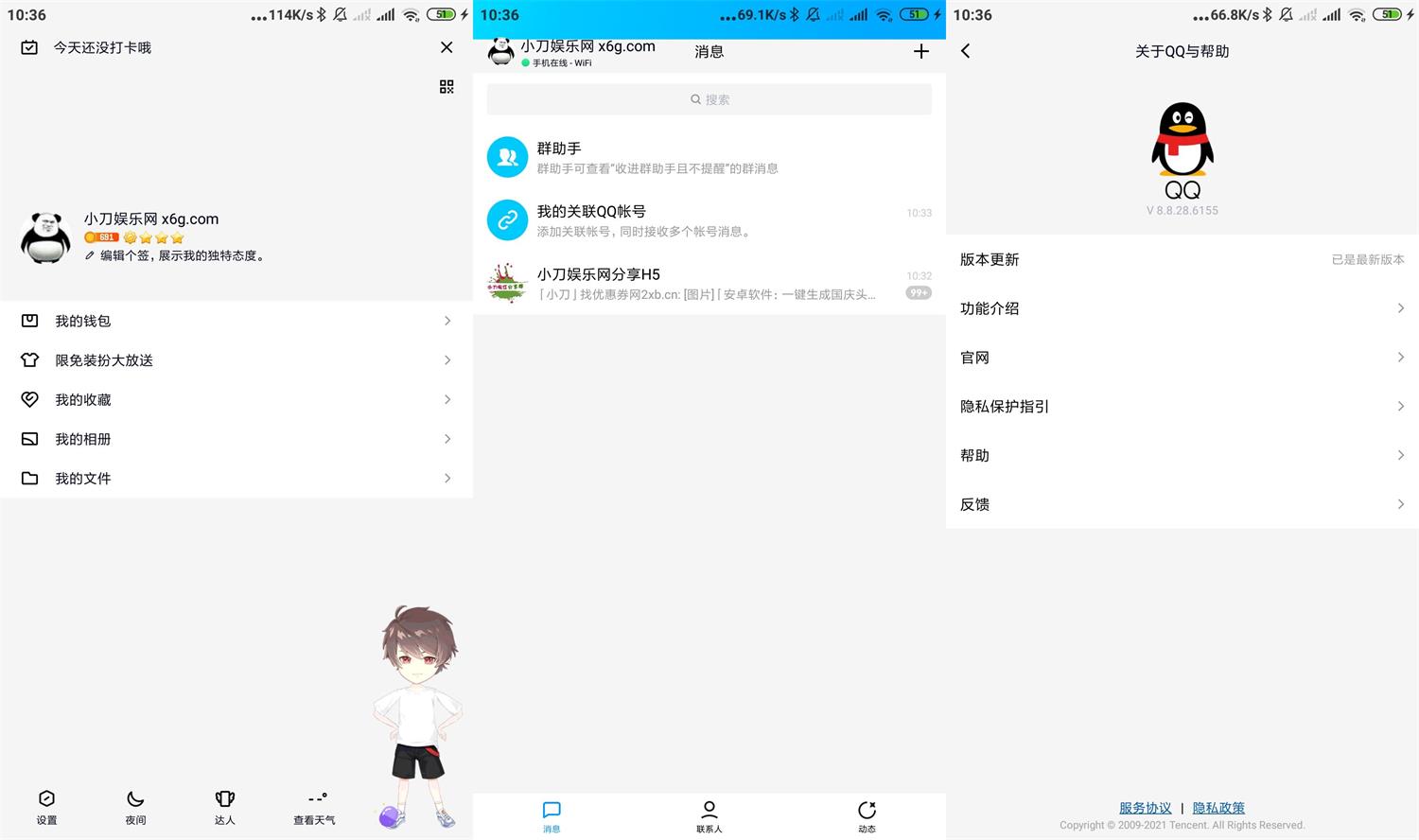Image resolution: width=1419 pixels, height=840 pixels.
Task: Tap the plus icon in 消息 header
Action: tap(920, 52)
